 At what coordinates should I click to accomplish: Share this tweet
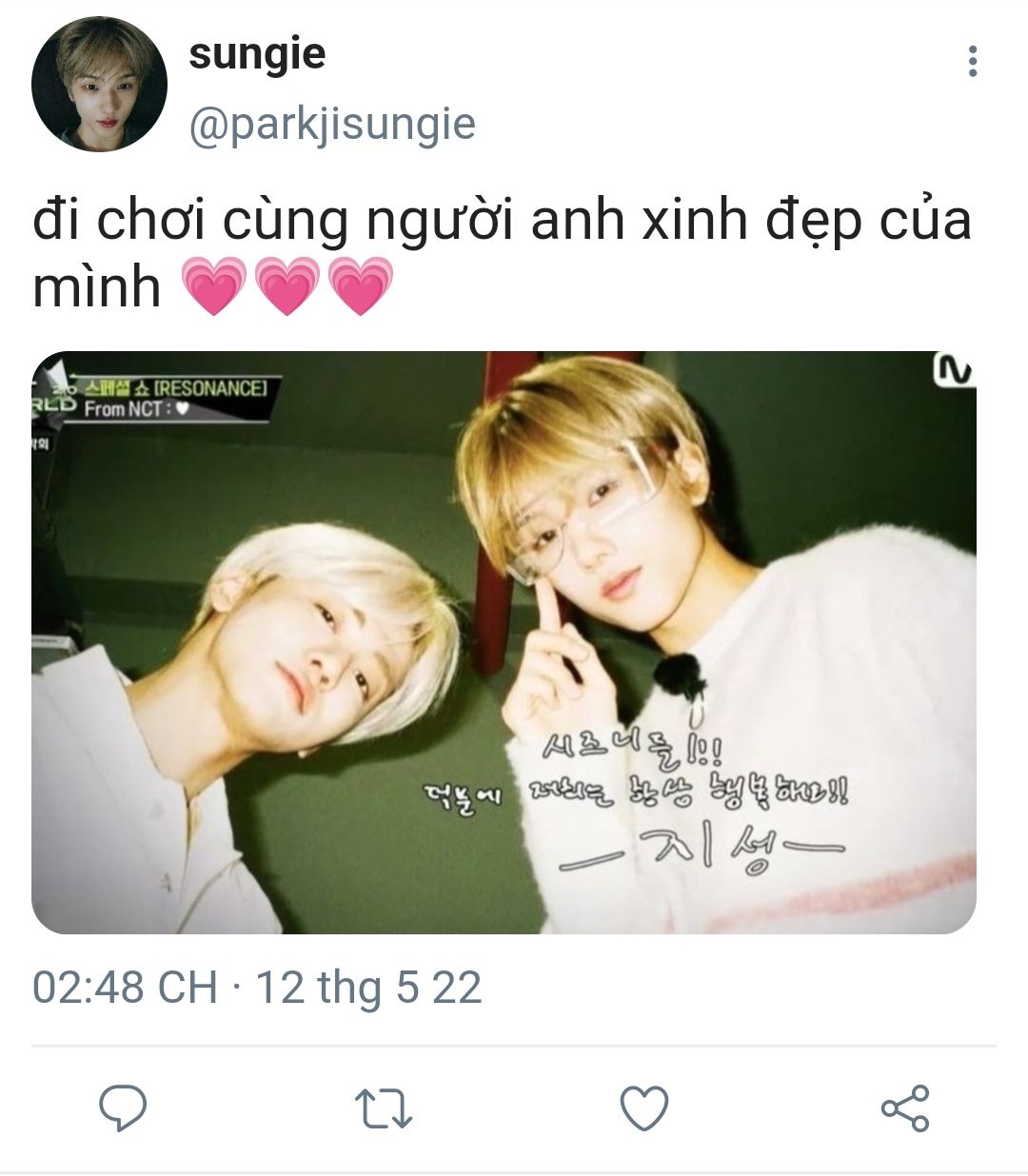(x=904, y=1107)
